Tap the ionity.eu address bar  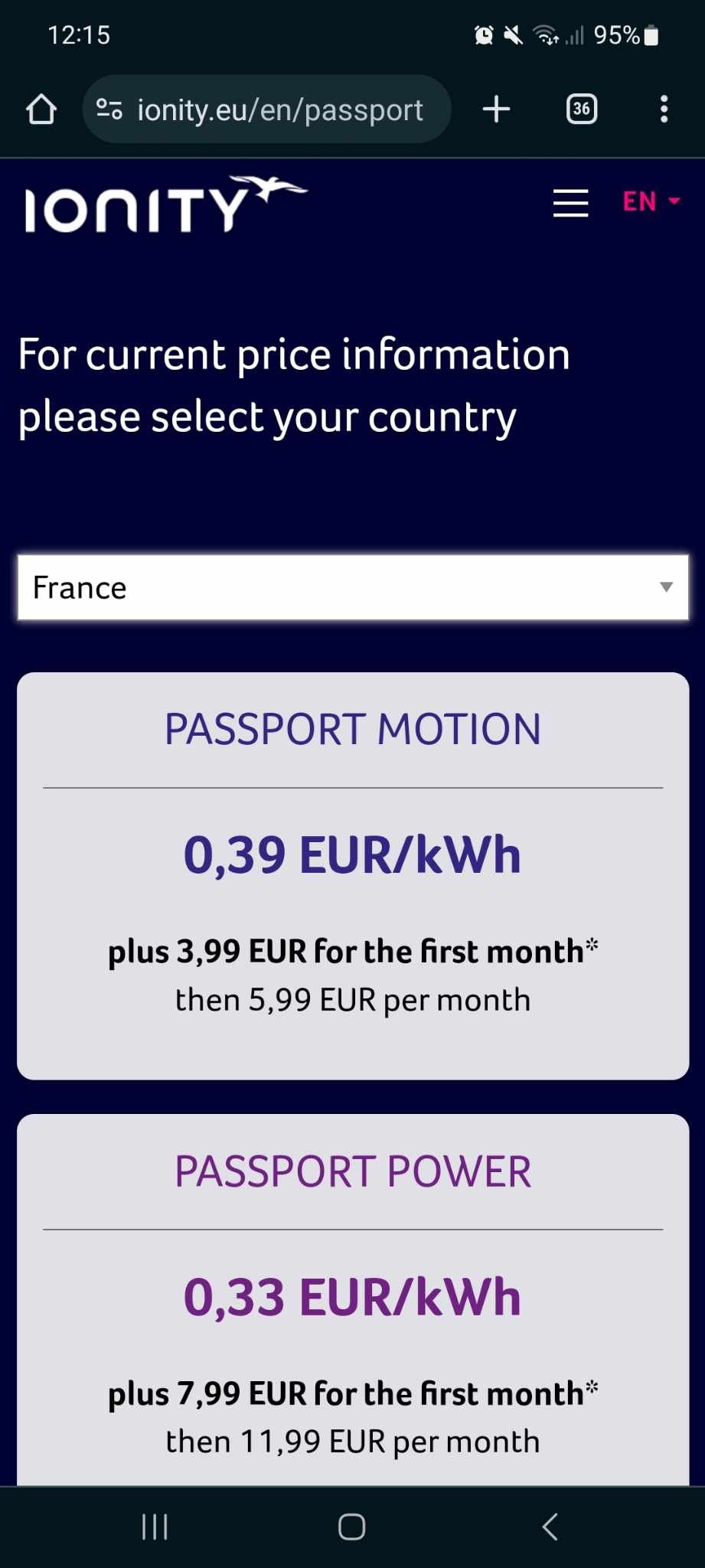pyautogui.click(x=279, y=109)
